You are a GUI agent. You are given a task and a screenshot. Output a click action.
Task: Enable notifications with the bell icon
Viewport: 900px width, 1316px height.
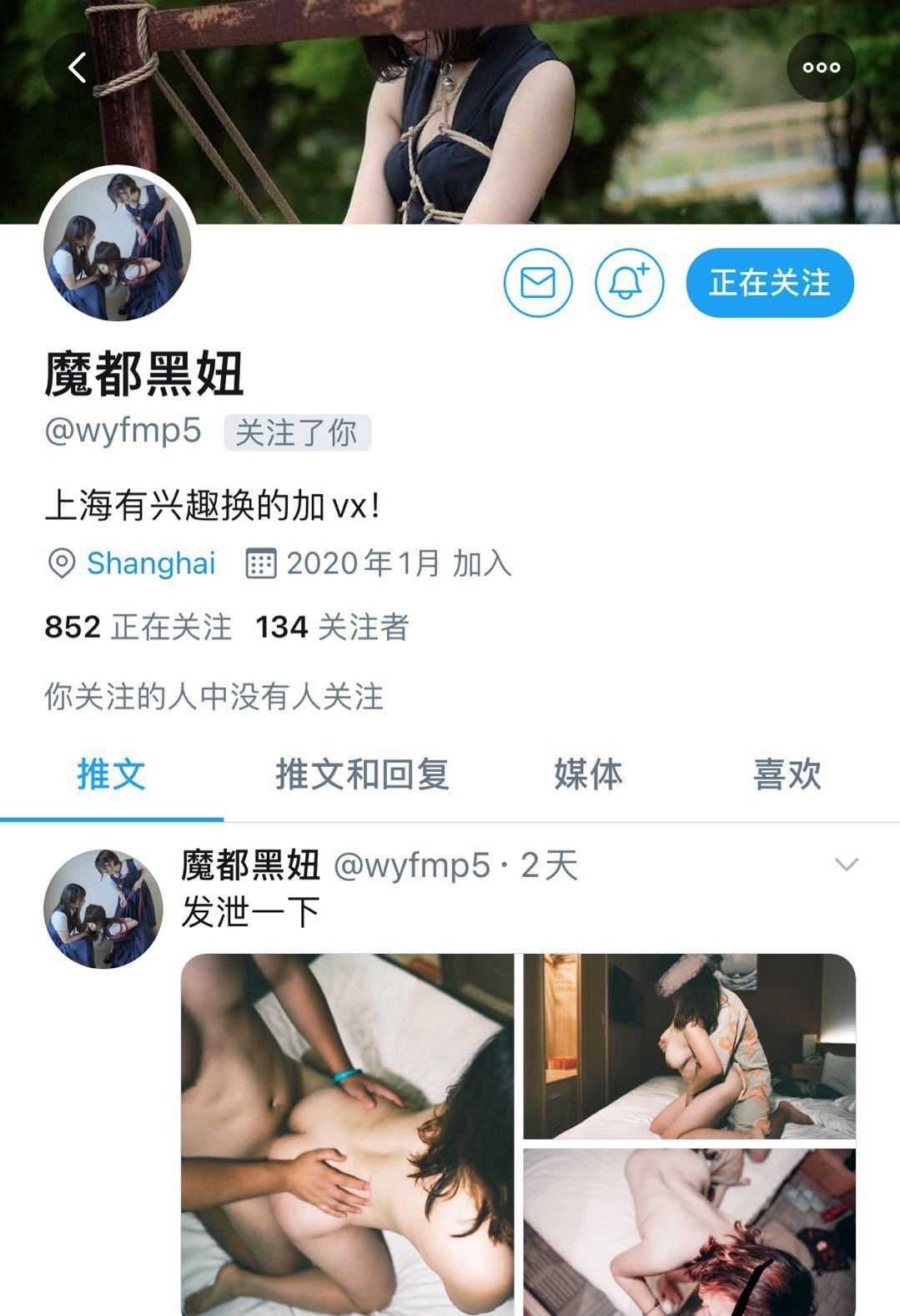tap(629, 283)
